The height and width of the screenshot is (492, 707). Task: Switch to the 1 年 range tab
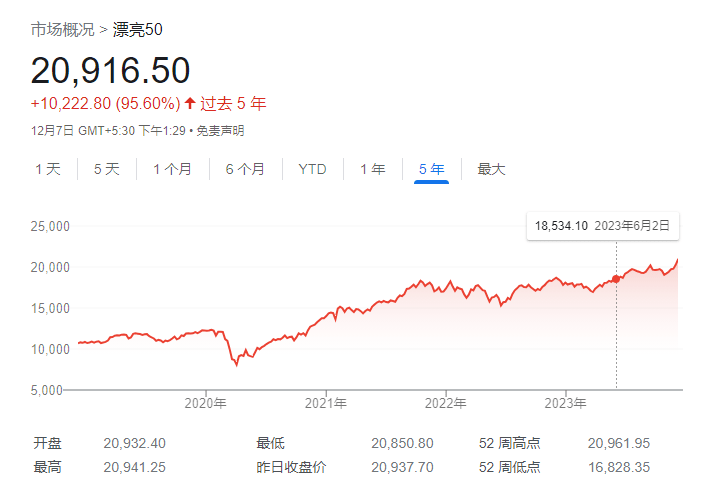coord(373,169)
